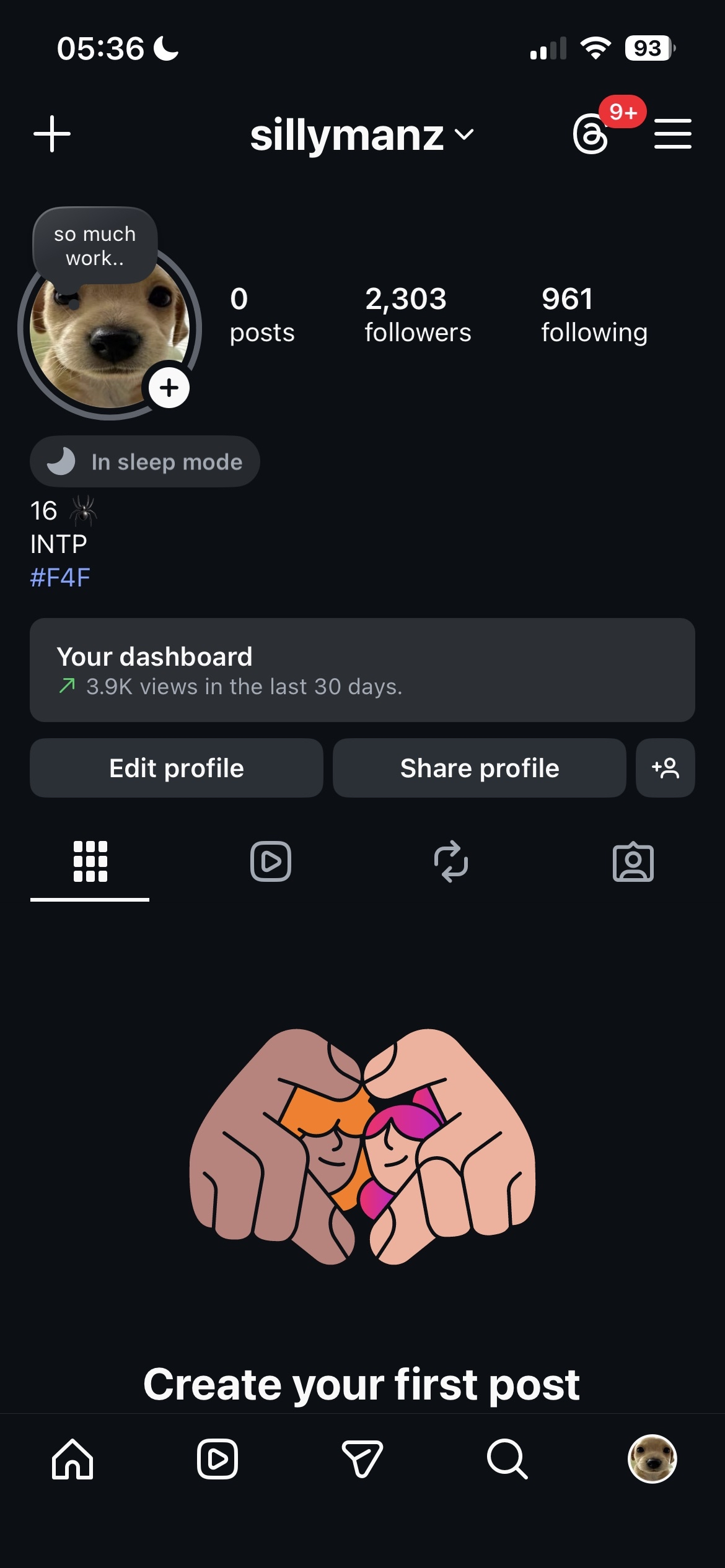The width and height of the screenshot is (725, 1568).
Task: Open Search in the bottom navigation
Action: pyautogui.click(x=507, y=1459)
